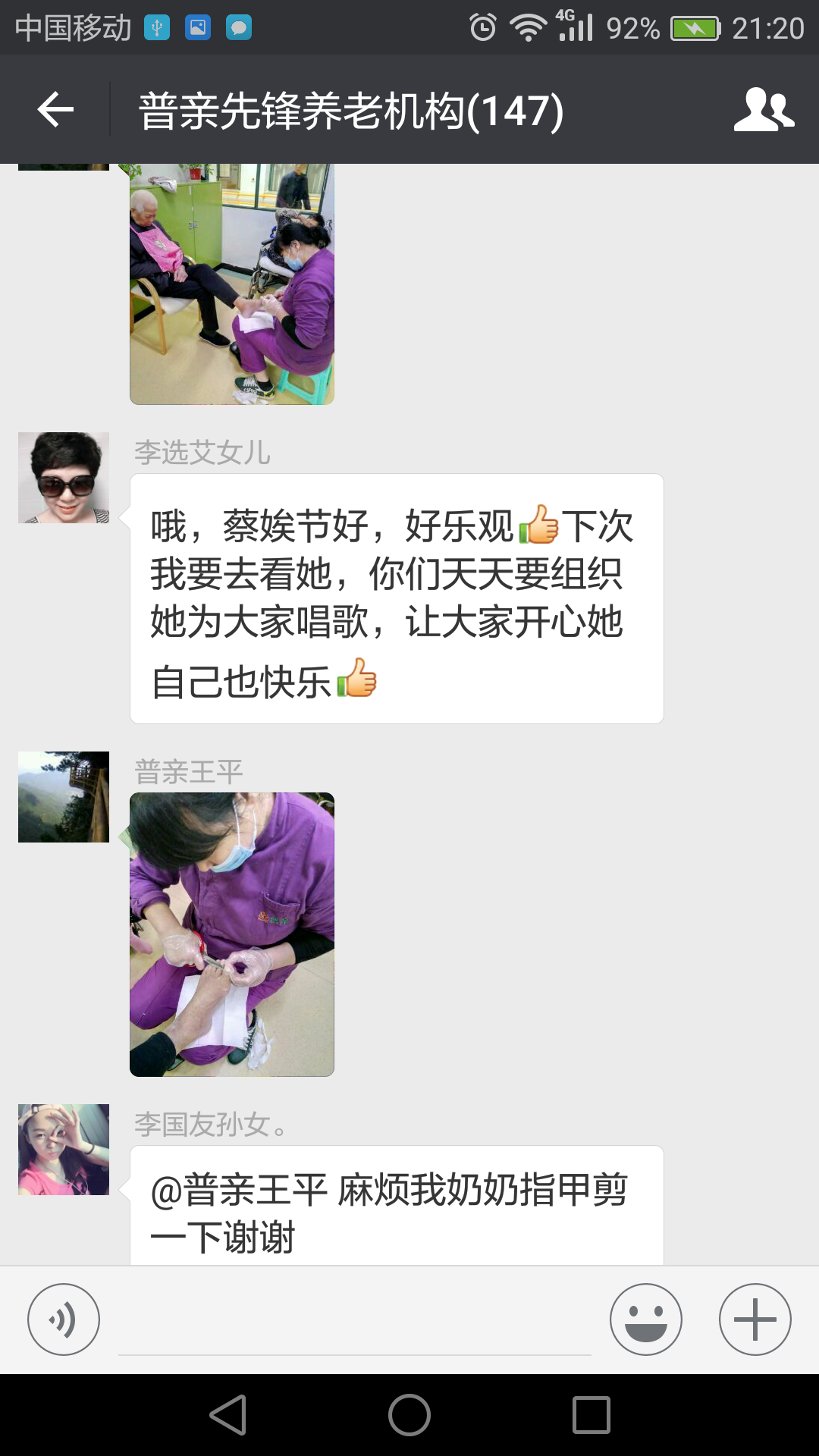Tap the system home button

pyautogui.click(x=409, y=1415)
